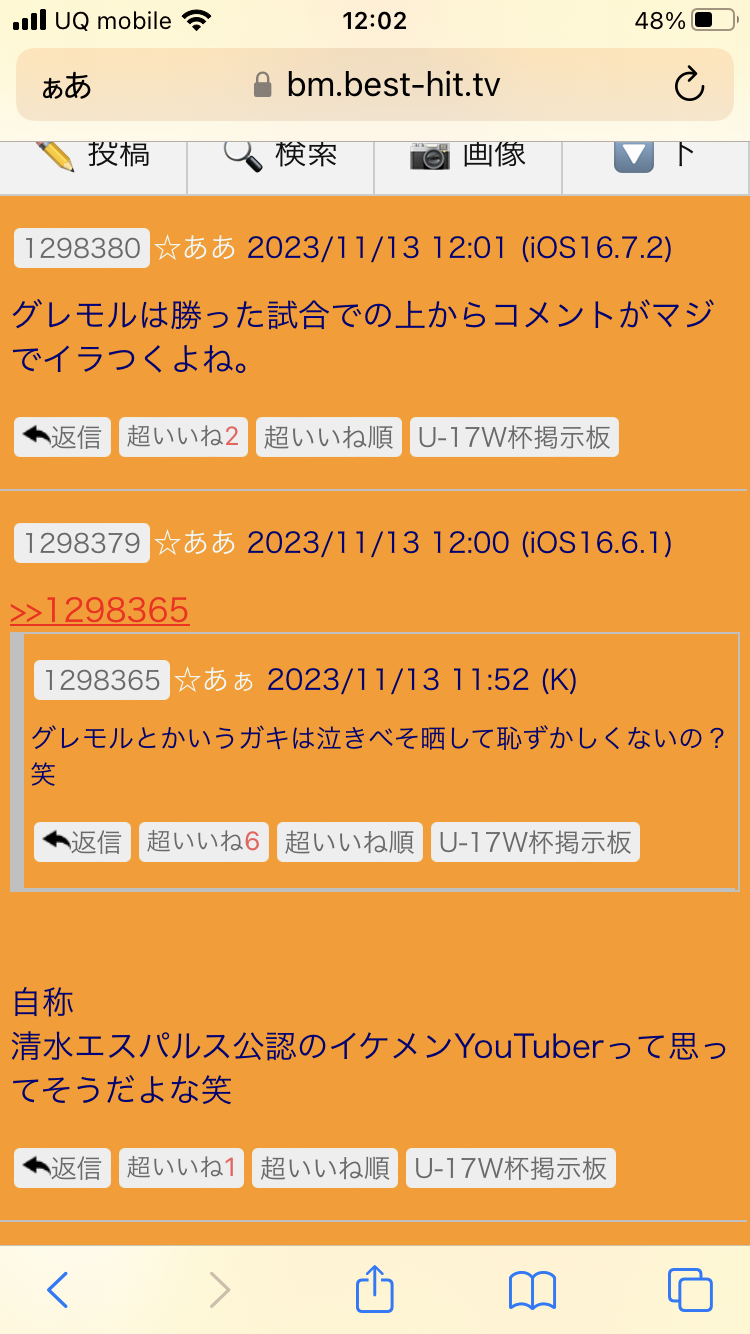Open U-17W杯掲示板 under post 1298379
The image size is (750, 1334).
[x=510, y=1167]
